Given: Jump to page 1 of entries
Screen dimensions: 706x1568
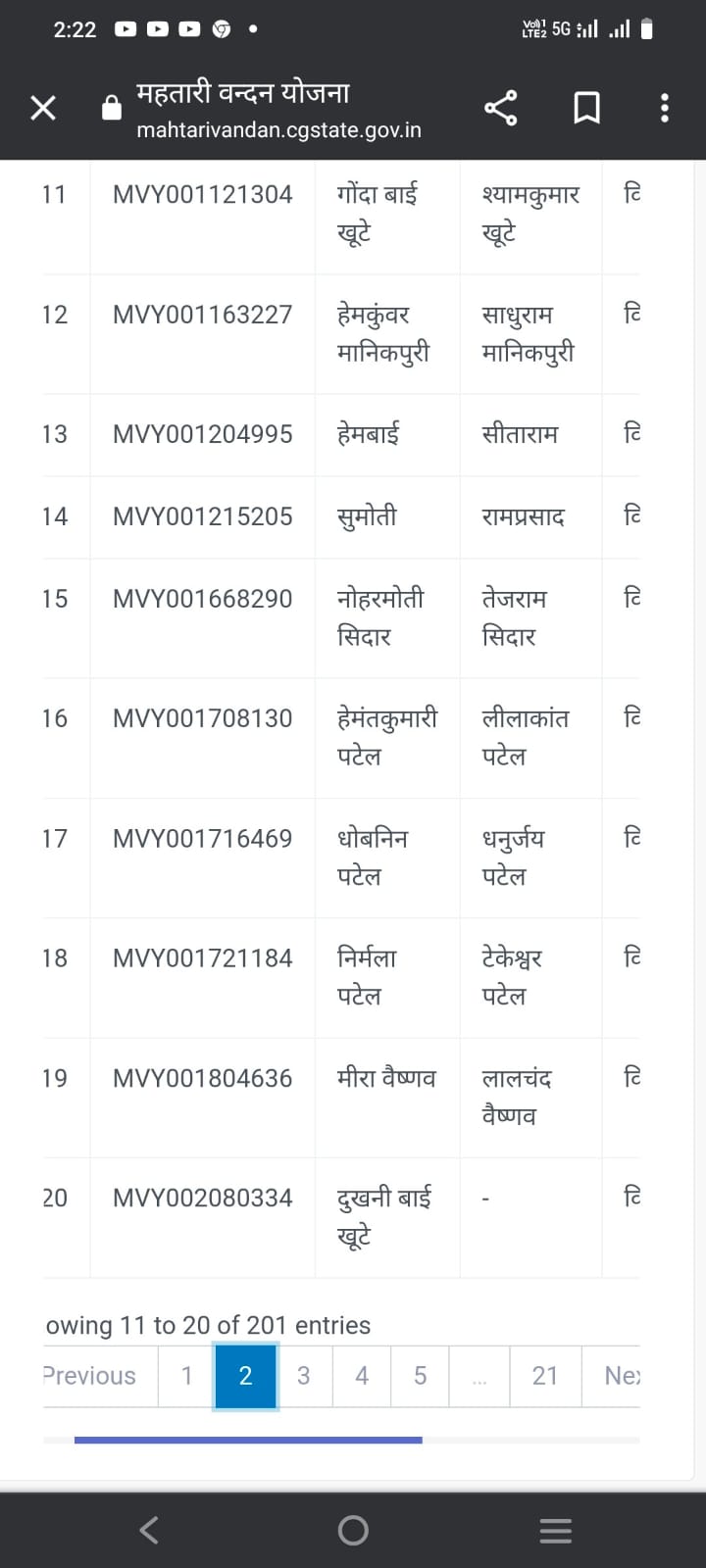Looking at the screenshot, I should click(x=186, y=1376).
